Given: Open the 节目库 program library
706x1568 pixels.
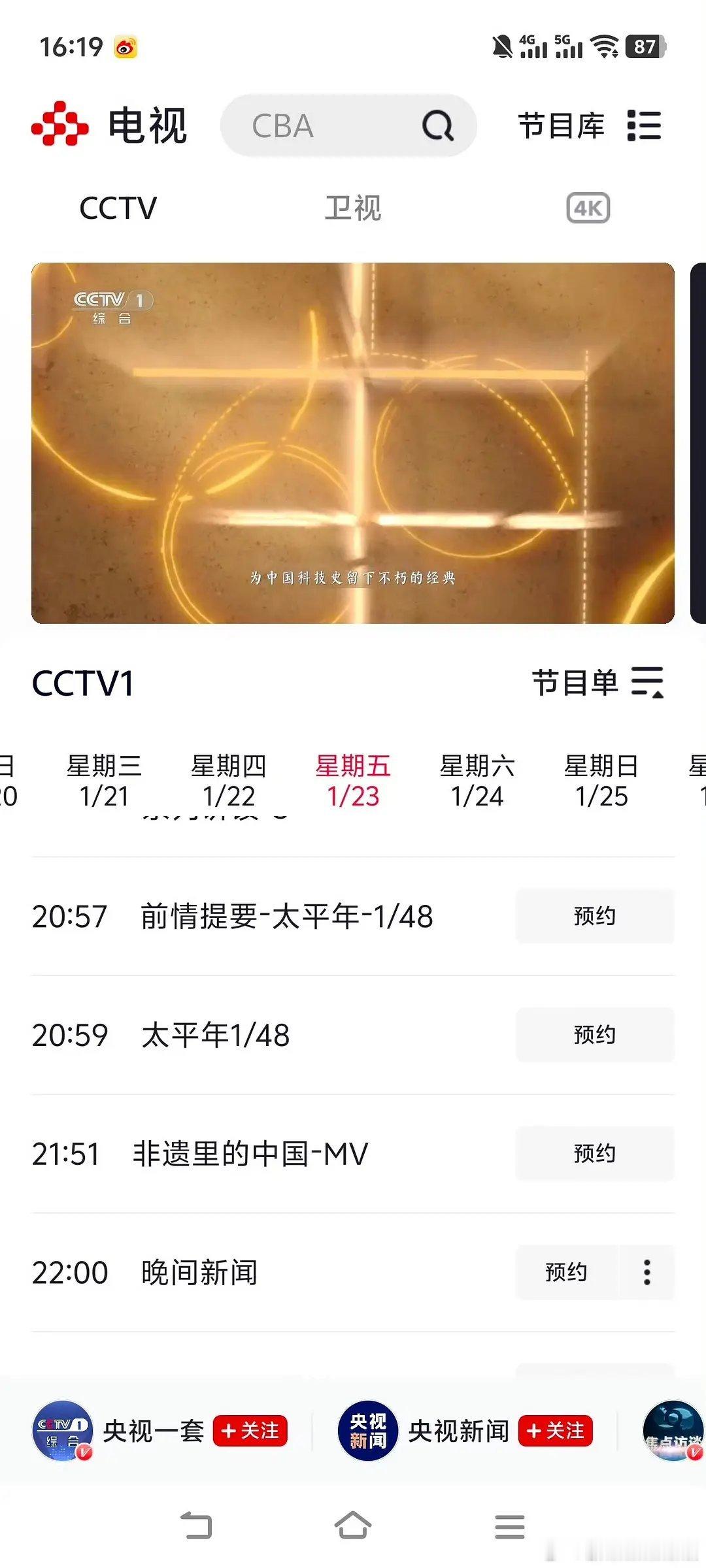Looking at the screenshot, I should pos(561,125).
